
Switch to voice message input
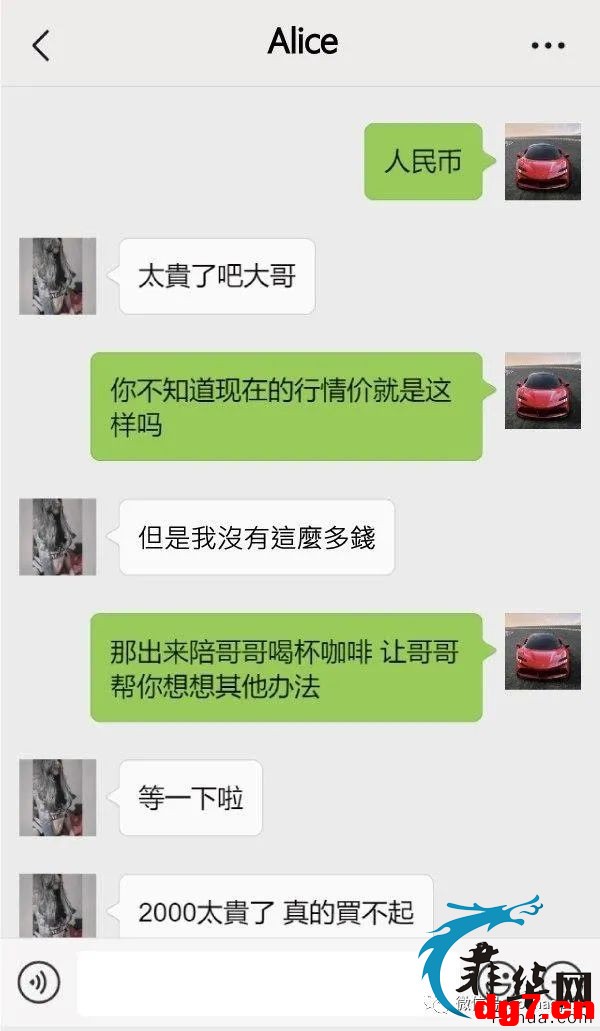(39, 982)
